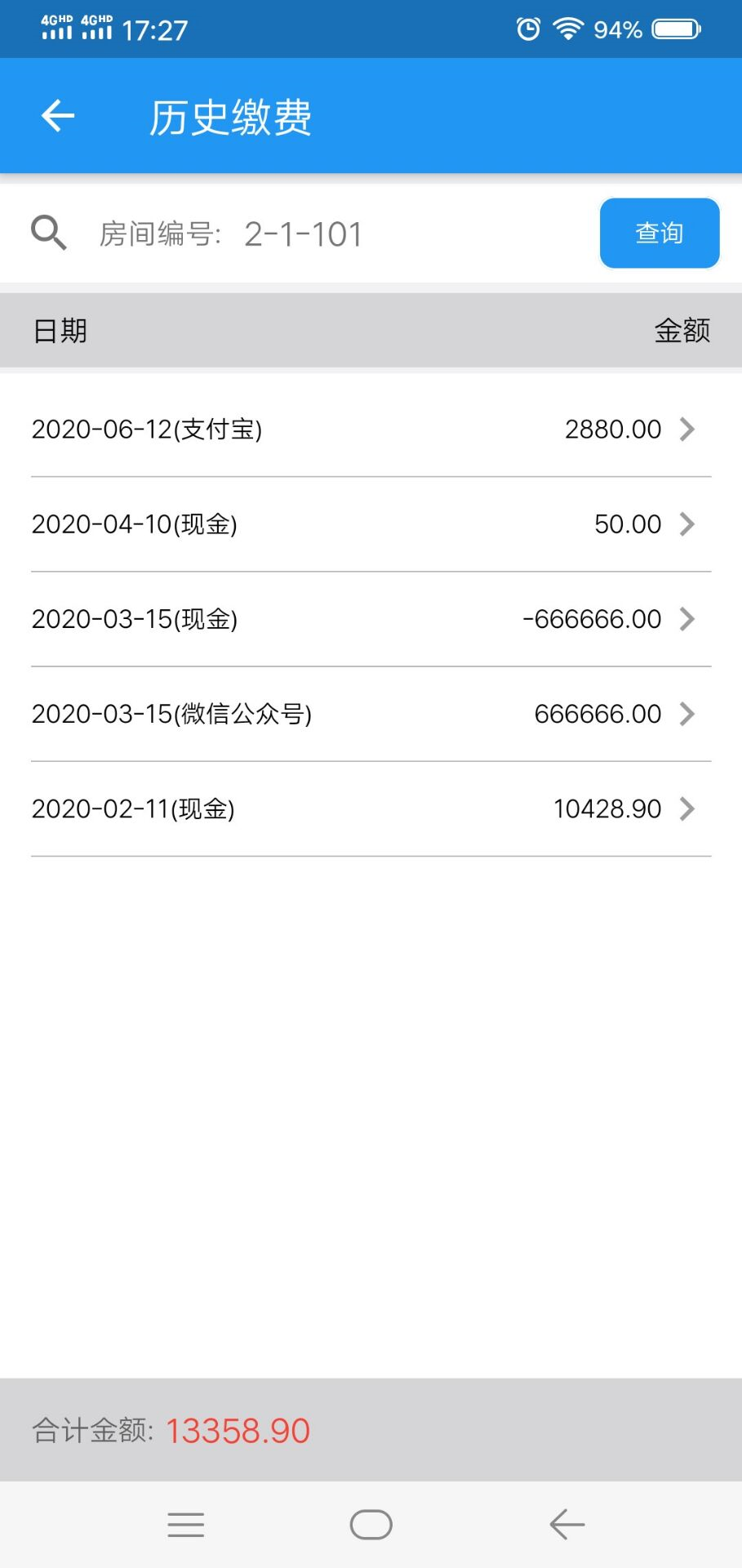Open recent apps from navigation bar
Viewport: 742px width, 1568px height.
coord(186,1525)
